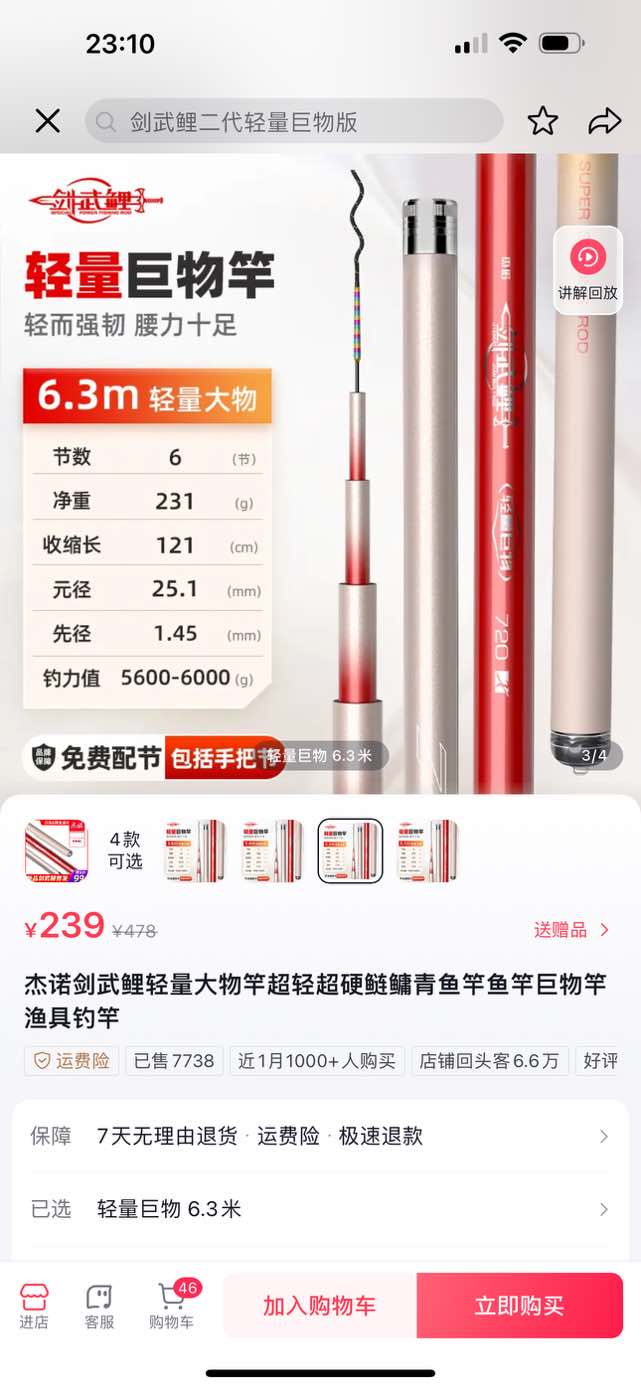Buy now with 立即购买
Screen dimensions: 641x1389
(519, 1306)
